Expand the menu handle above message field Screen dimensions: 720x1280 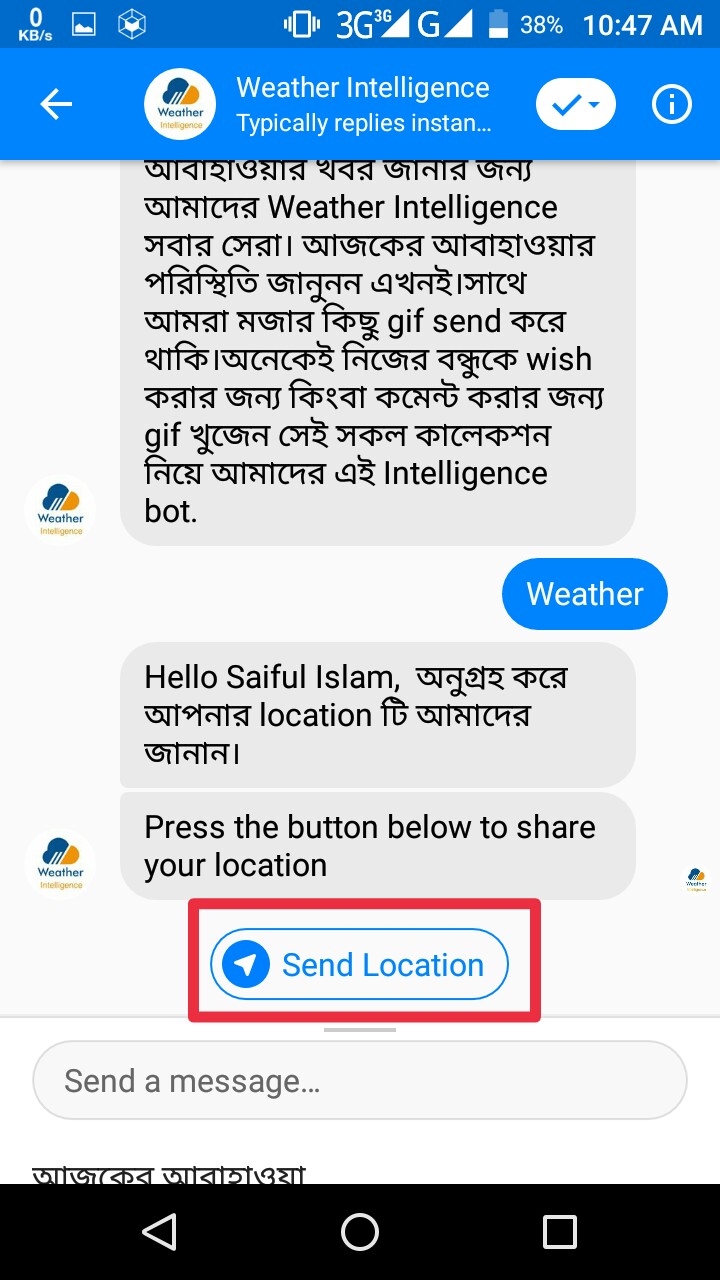click(359, 1029)
